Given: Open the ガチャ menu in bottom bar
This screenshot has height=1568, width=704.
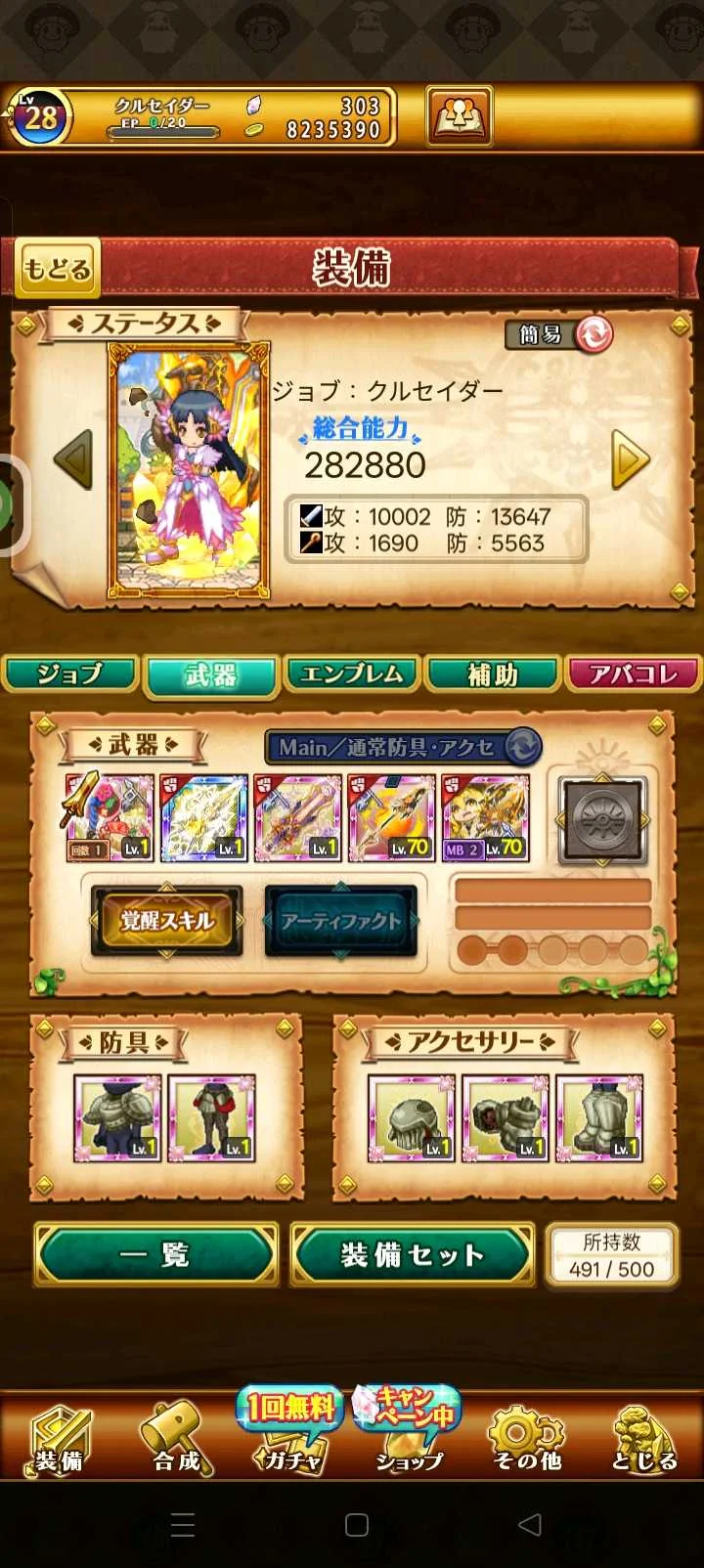Looking at the screenshot, I should tap(291, 1435).
